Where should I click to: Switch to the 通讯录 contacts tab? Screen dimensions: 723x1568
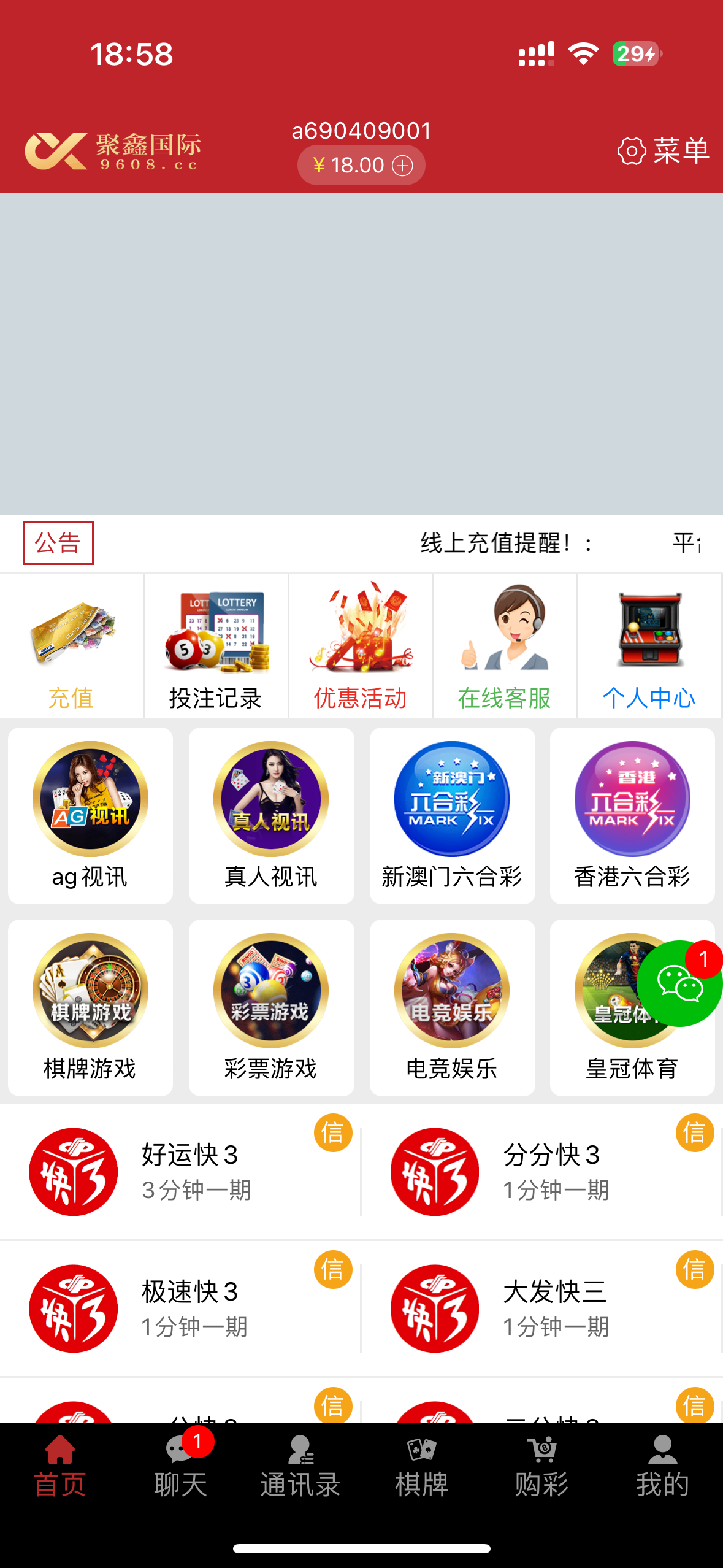tap(300, 1467)
